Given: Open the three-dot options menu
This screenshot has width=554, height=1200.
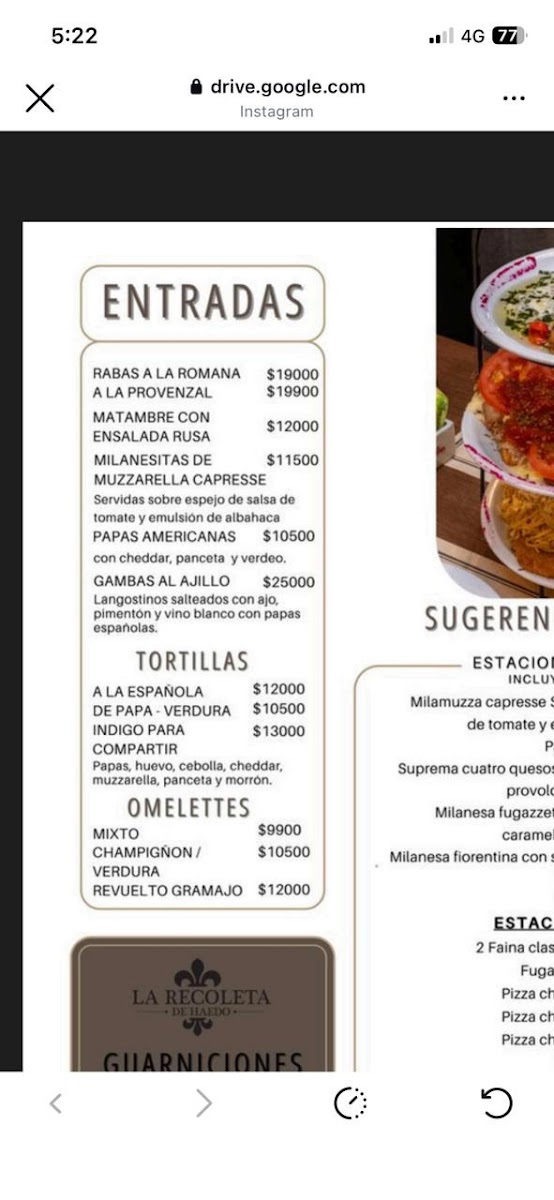Looking at the screenshot, I should [x=514, y=98].
